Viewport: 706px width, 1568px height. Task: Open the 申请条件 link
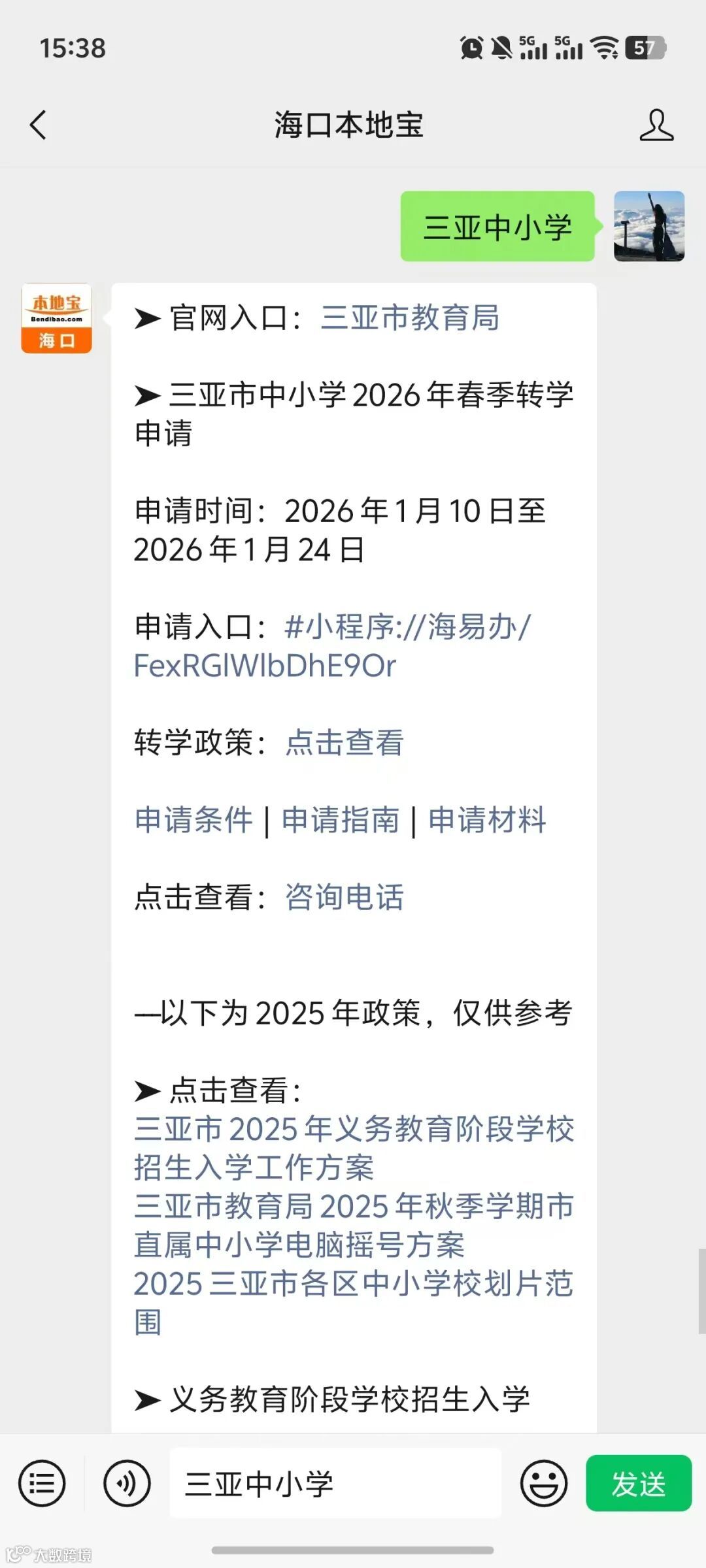point(193,820)
